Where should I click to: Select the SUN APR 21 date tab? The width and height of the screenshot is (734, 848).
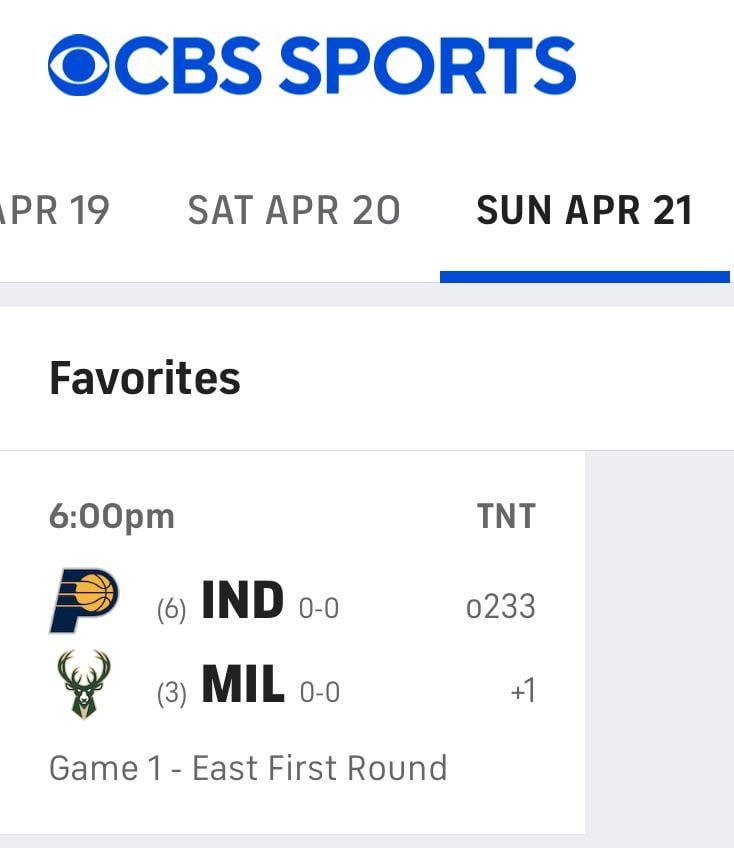click(x=585, y=210)
